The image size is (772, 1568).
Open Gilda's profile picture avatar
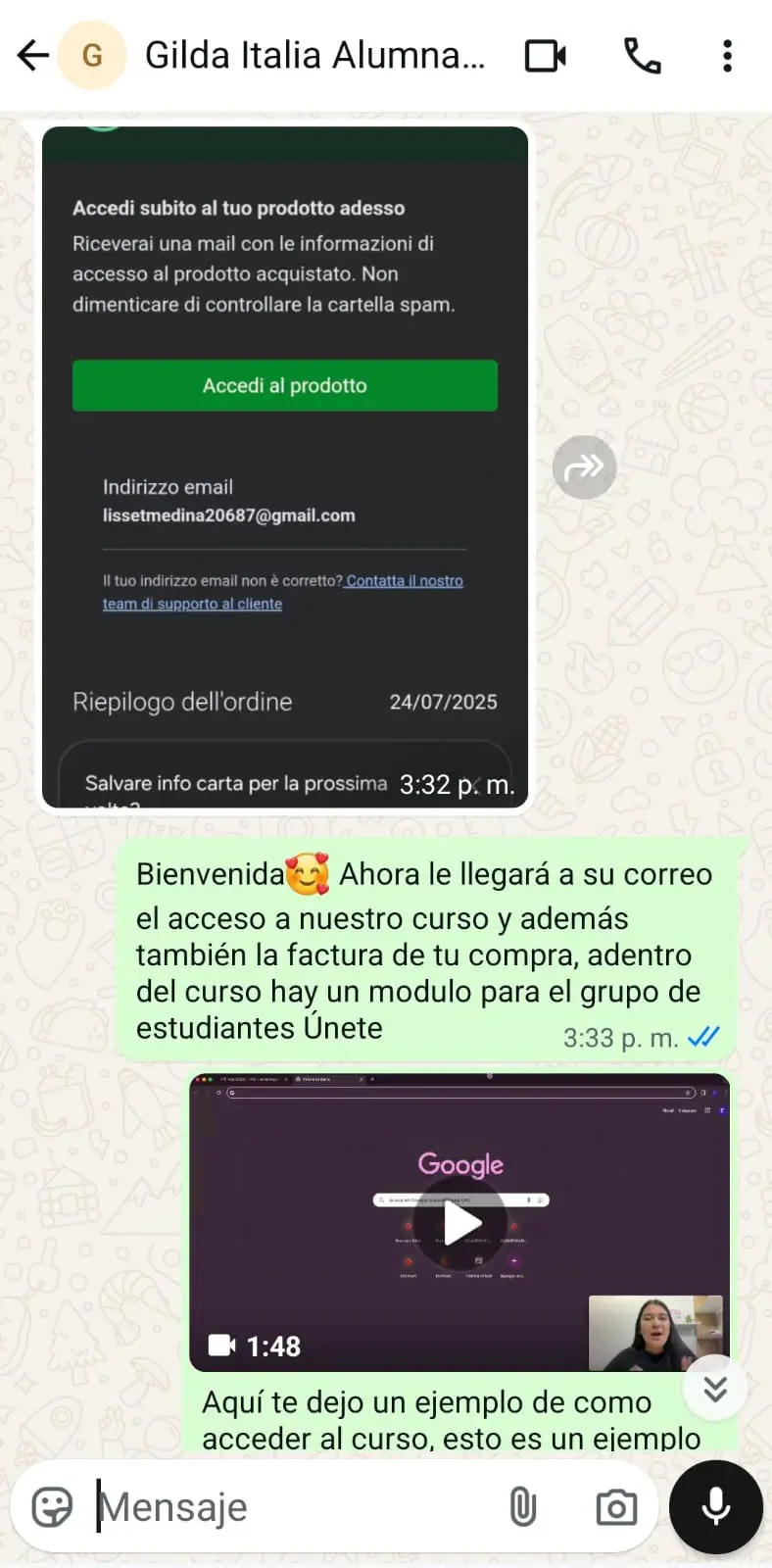click(92, 56)
